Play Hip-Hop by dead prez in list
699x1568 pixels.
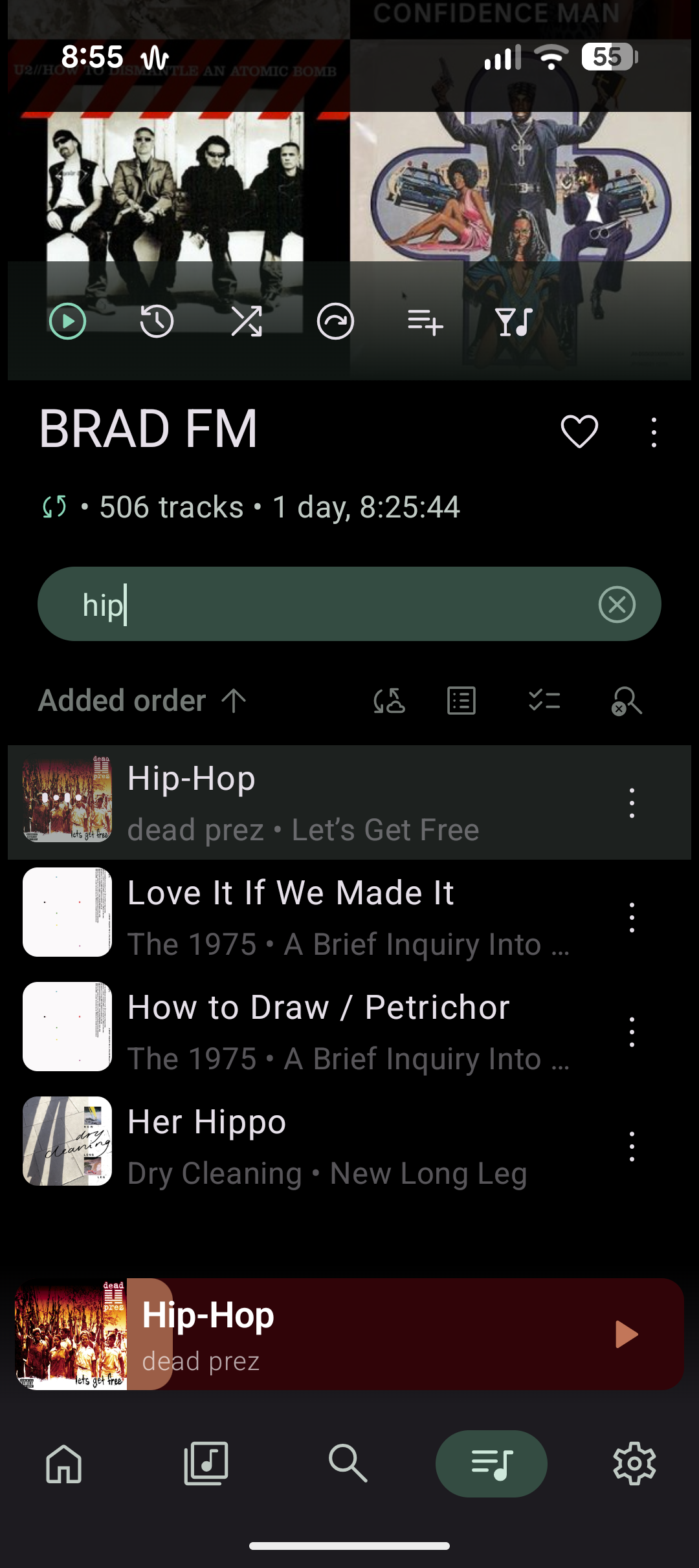(x=324, y=803)
